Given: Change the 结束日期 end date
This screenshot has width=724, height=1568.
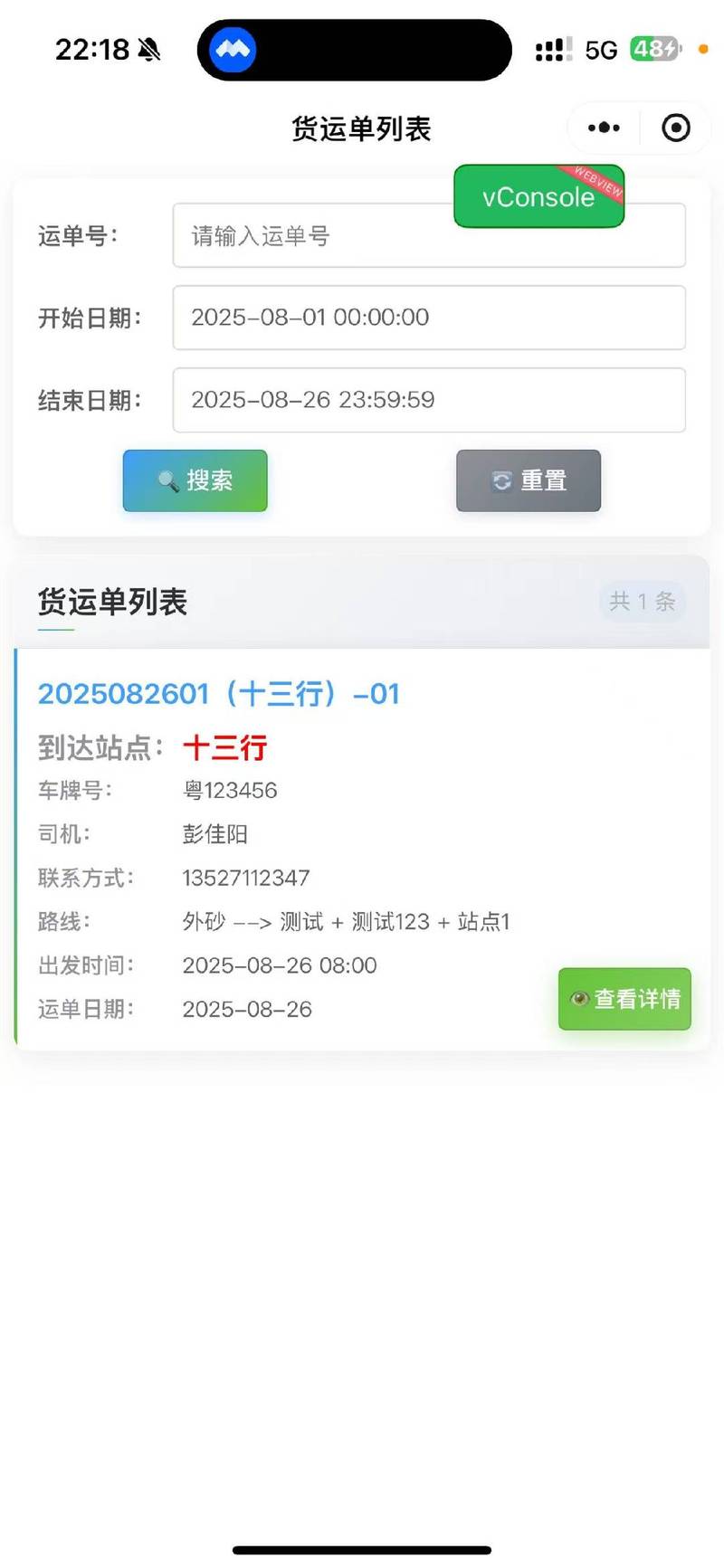Looking at the screenshot, I should 429,400.
